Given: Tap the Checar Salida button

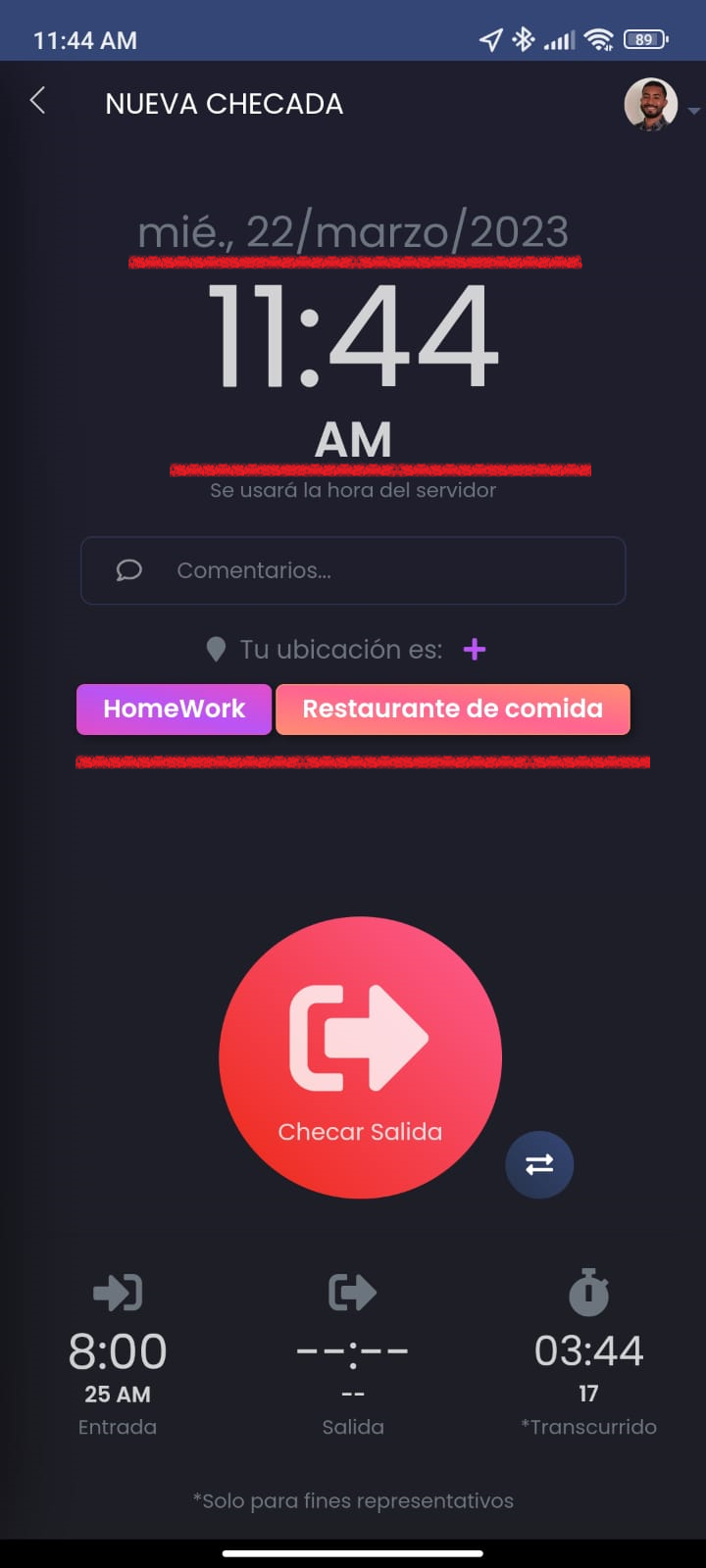Looking at the screenshot, I should click(x=360, y=1057).
